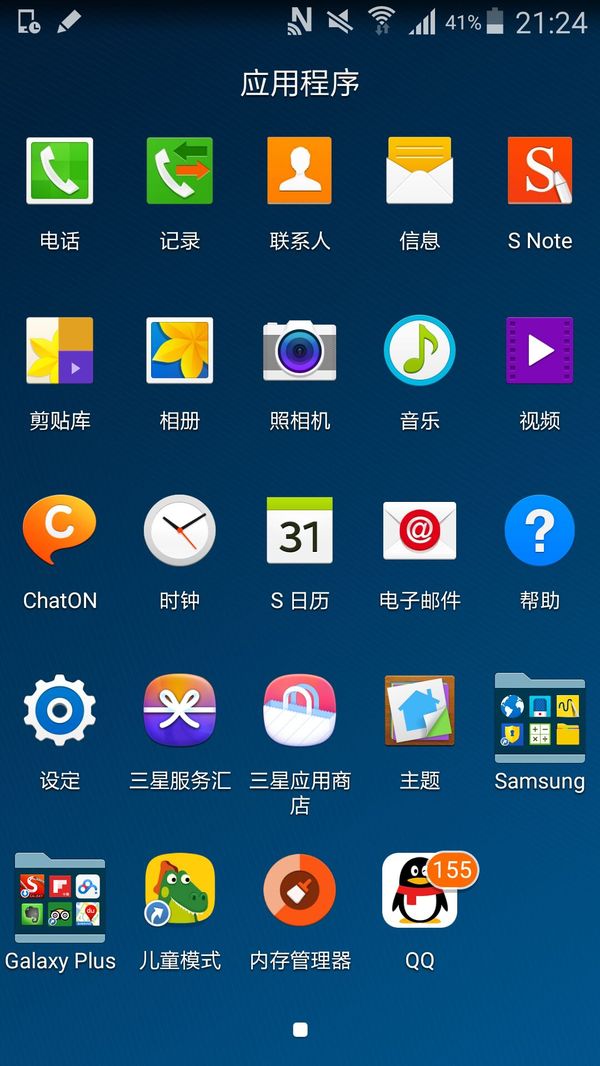Open the 时钟 clock app
This screenshot has height=1066, width=600.
pyautogui.click(x=180, y=531)
